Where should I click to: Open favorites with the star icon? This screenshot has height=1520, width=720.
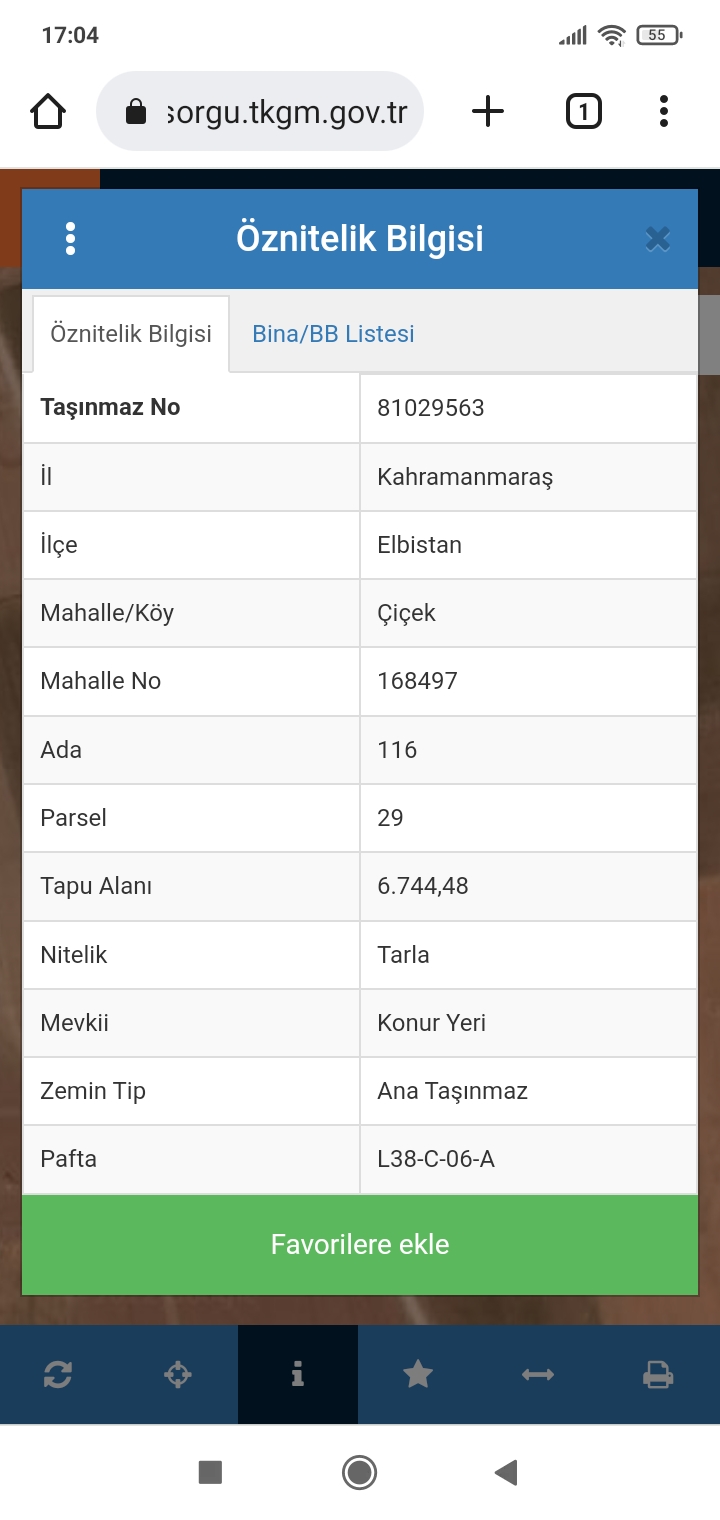(x=417, y=1375)
